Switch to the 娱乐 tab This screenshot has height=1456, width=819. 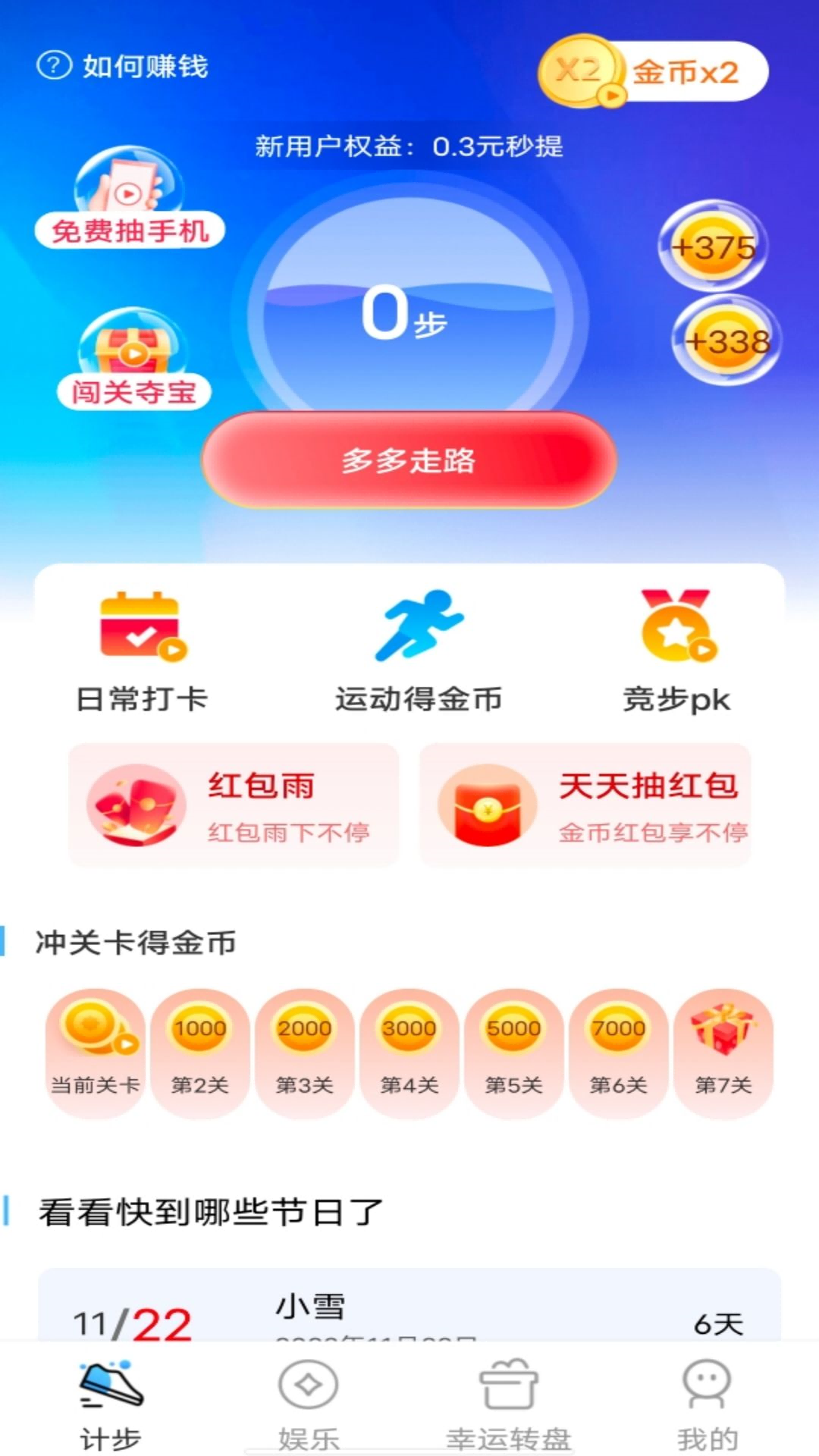pyautogui.click(x=308, y=1403)
